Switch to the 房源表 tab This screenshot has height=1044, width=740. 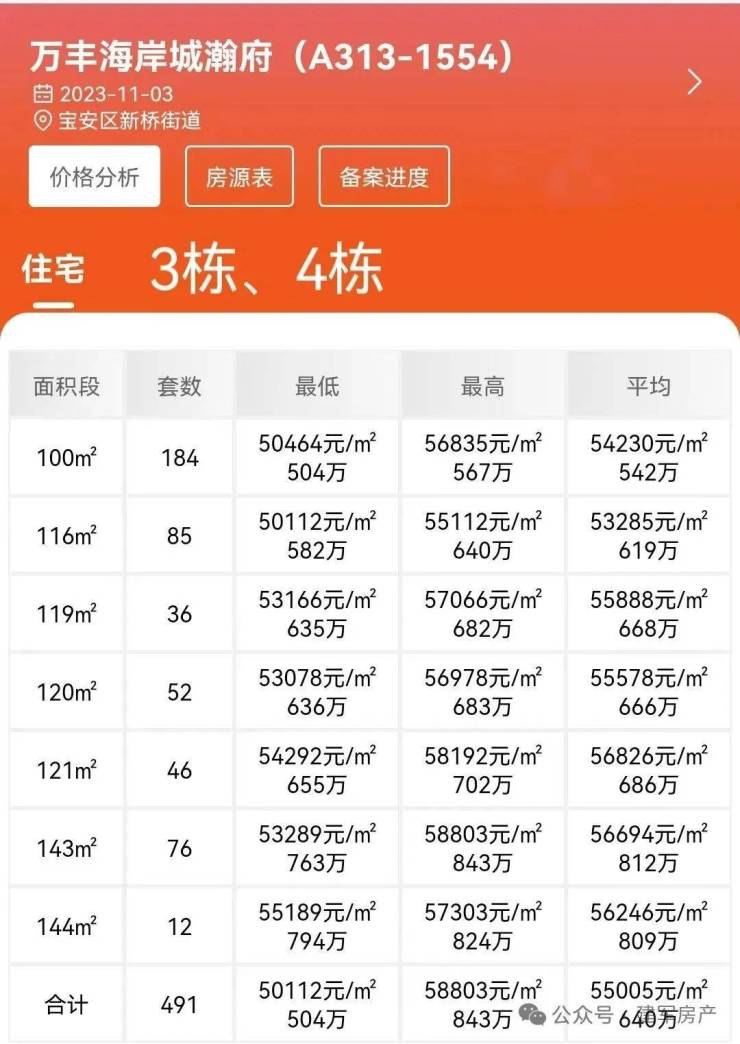(238, 177)
